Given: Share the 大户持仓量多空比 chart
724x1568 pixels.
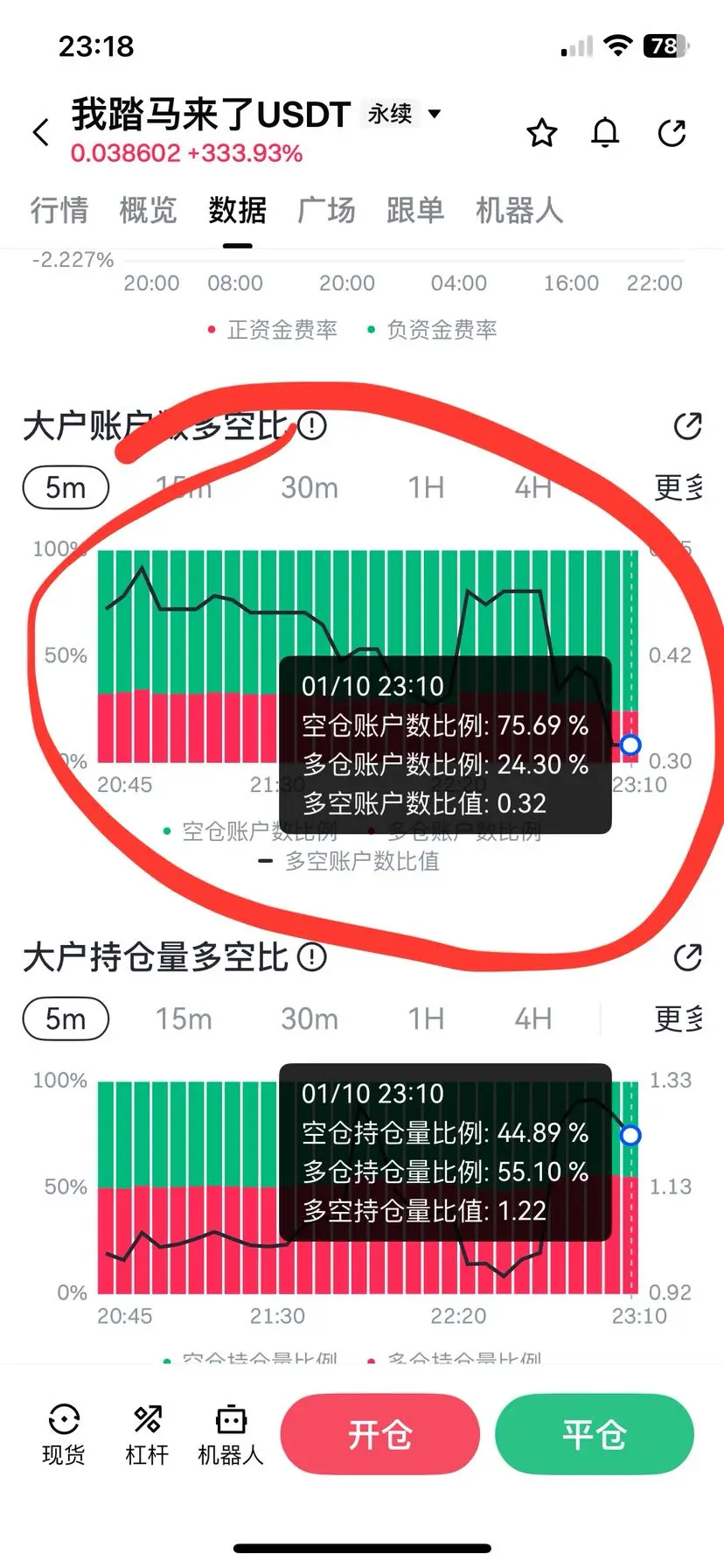Looking at the screenshot, I should point(688,957).
